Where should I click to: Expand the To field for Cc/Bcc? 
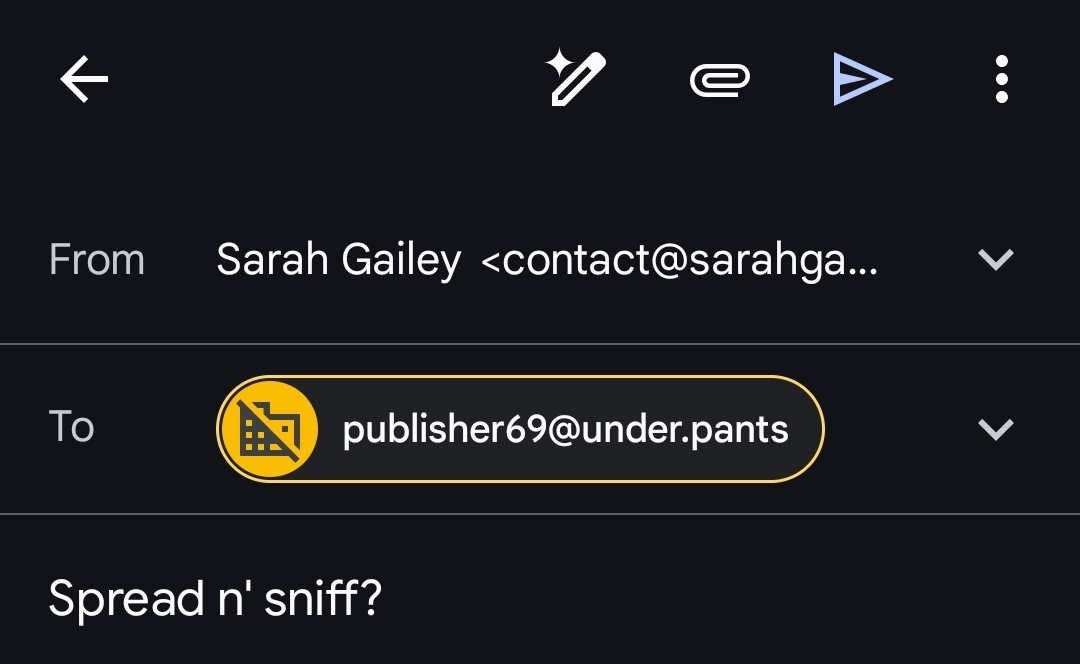click(995, 430)
